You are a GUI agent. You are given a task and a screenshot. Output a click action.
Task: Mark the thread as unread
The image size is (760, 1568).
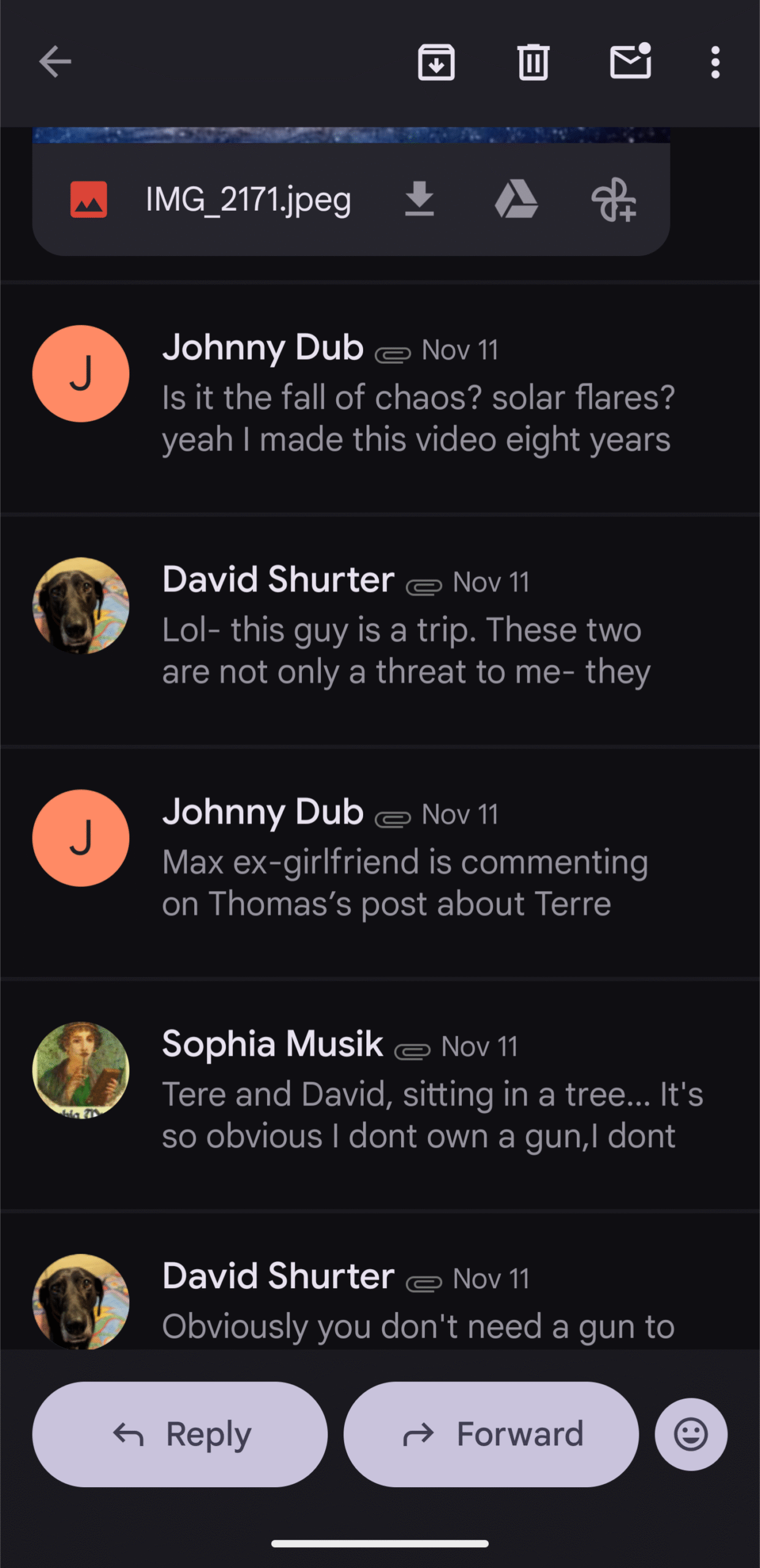click(630, 62)
